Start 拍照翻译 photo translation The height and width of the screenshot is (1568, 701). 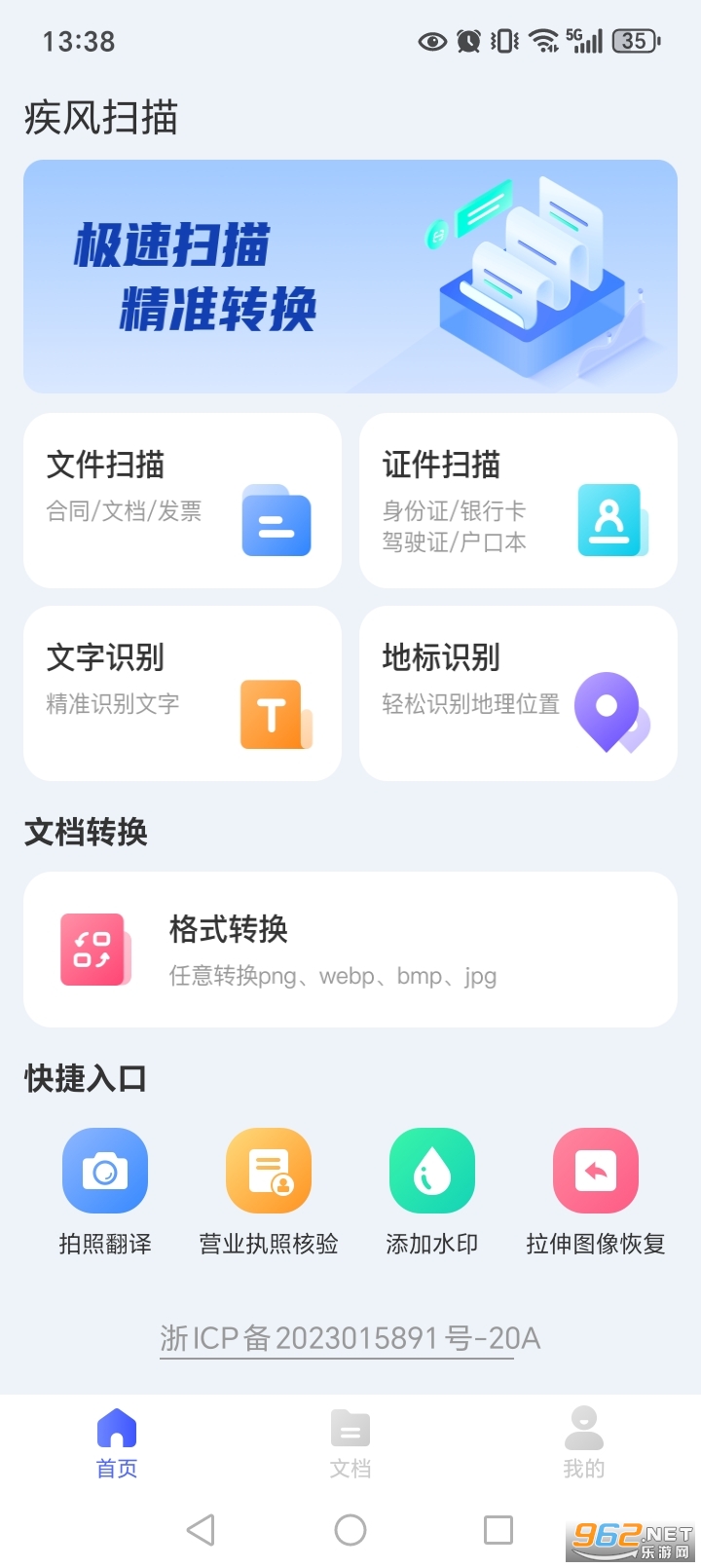click(105, 1190)
